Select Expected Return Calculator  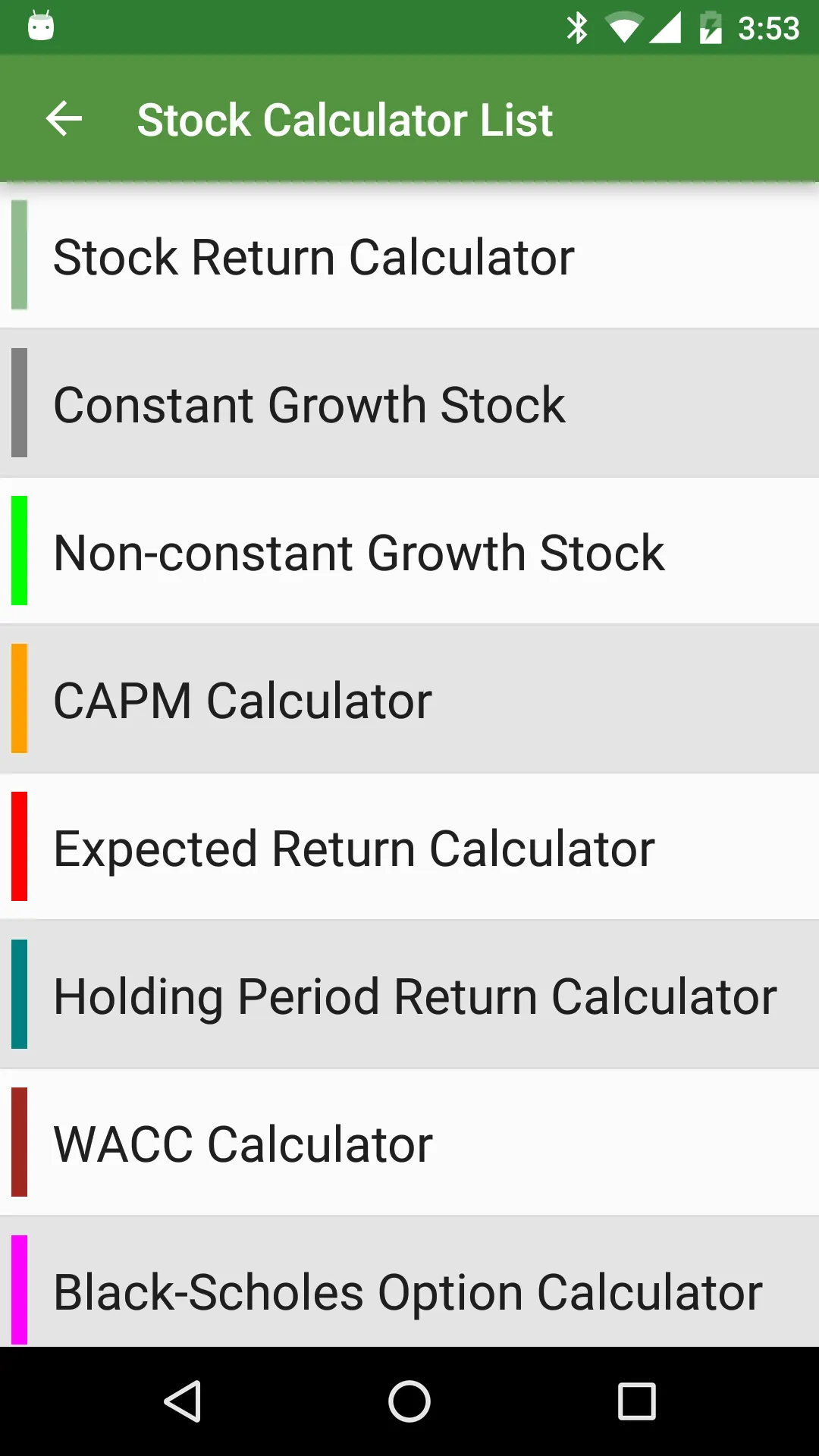(409, 846)
